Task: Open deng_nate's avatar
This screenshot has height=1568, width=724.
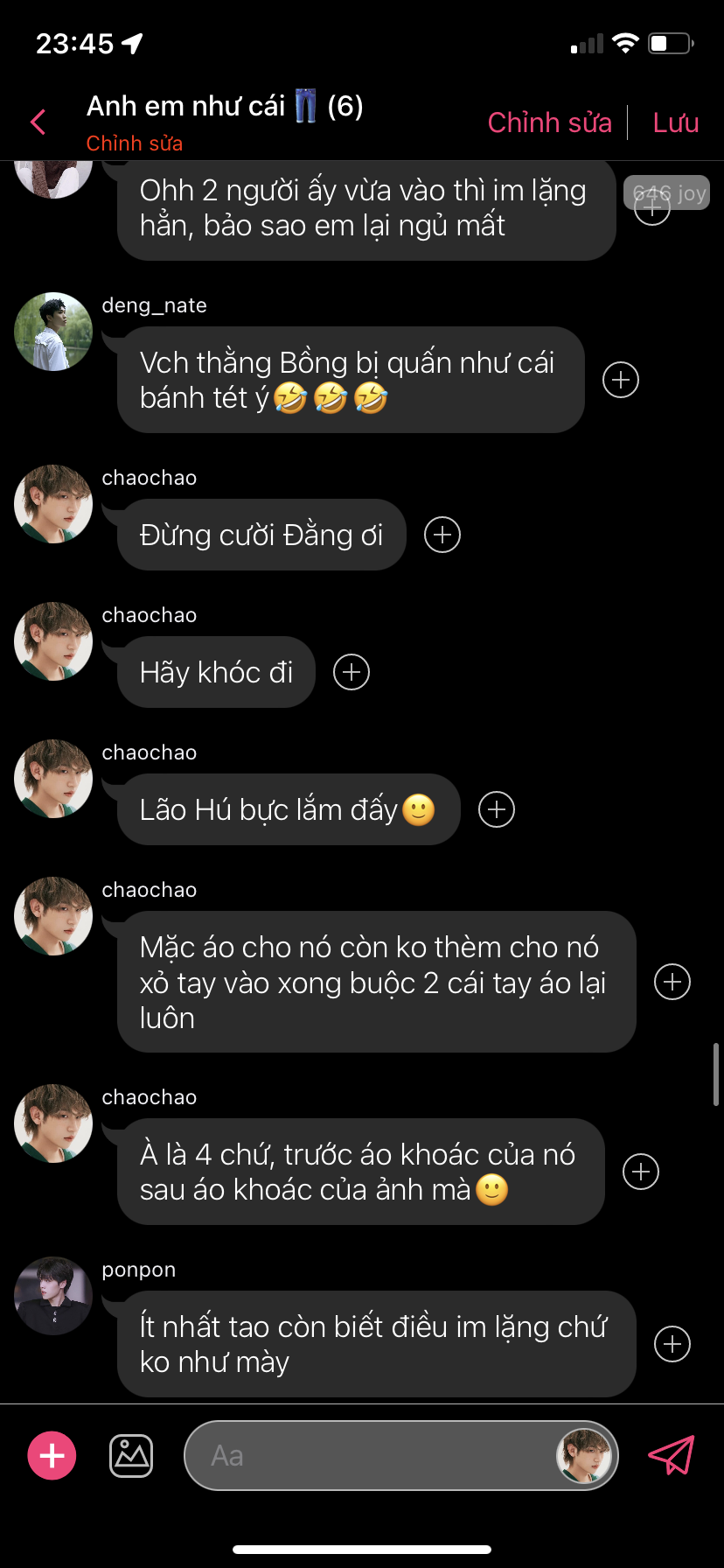Action: click(x=53, y=332)
